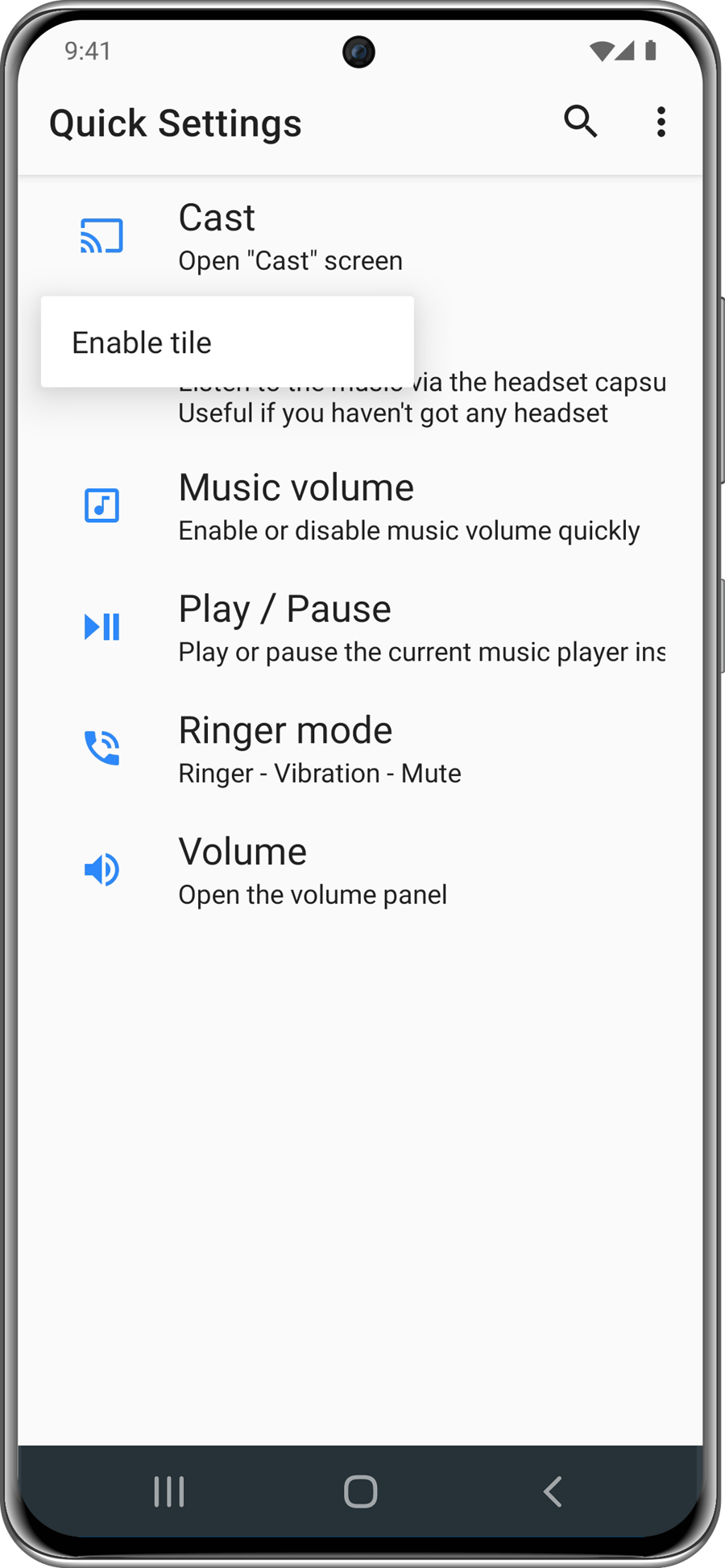The width and height of the screenshot is (725, 1568).
Task: Select the Cast tile icon
Action: tap(101, 235)
